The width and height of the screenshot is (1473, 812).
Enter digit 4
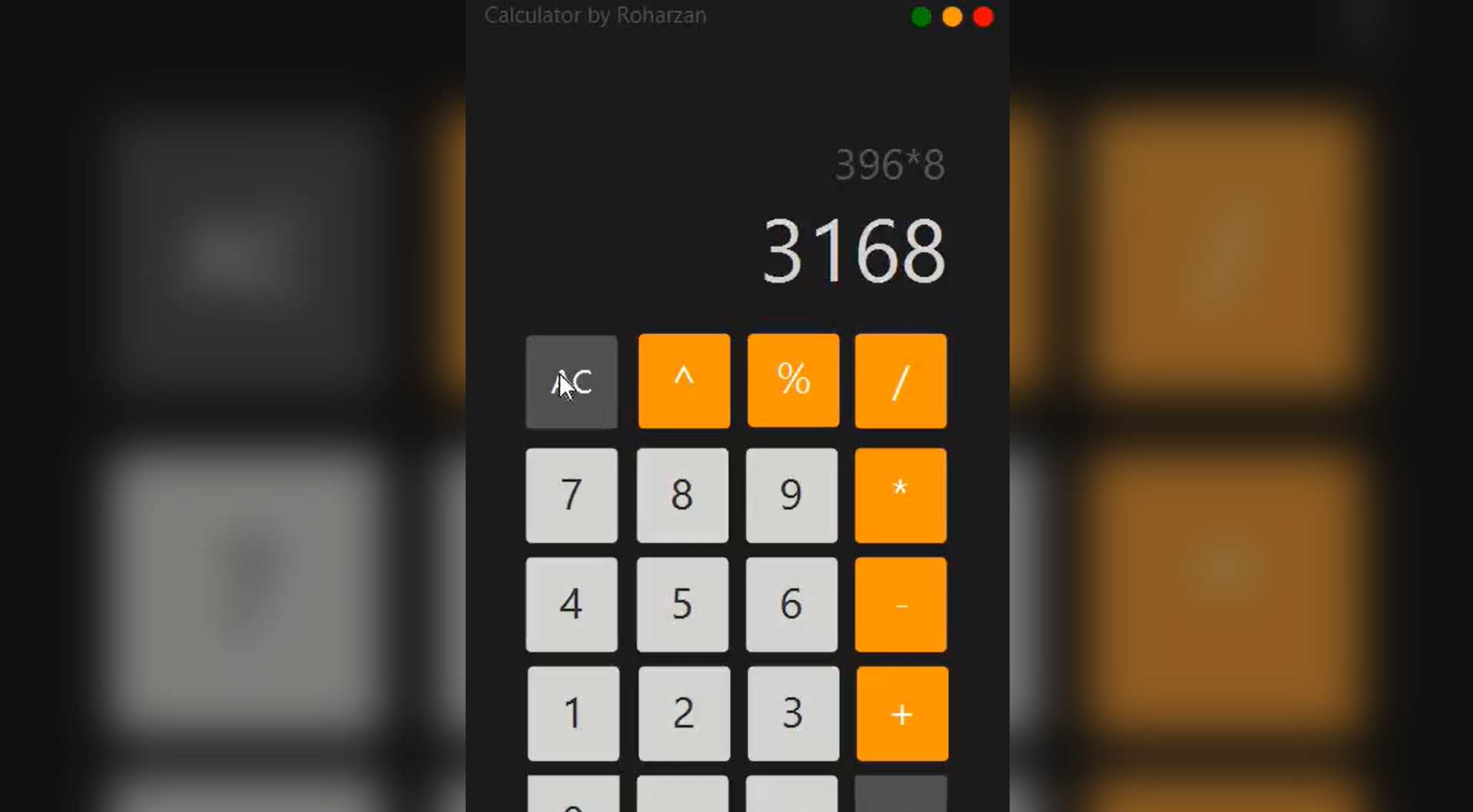click(x=571, y=605)
